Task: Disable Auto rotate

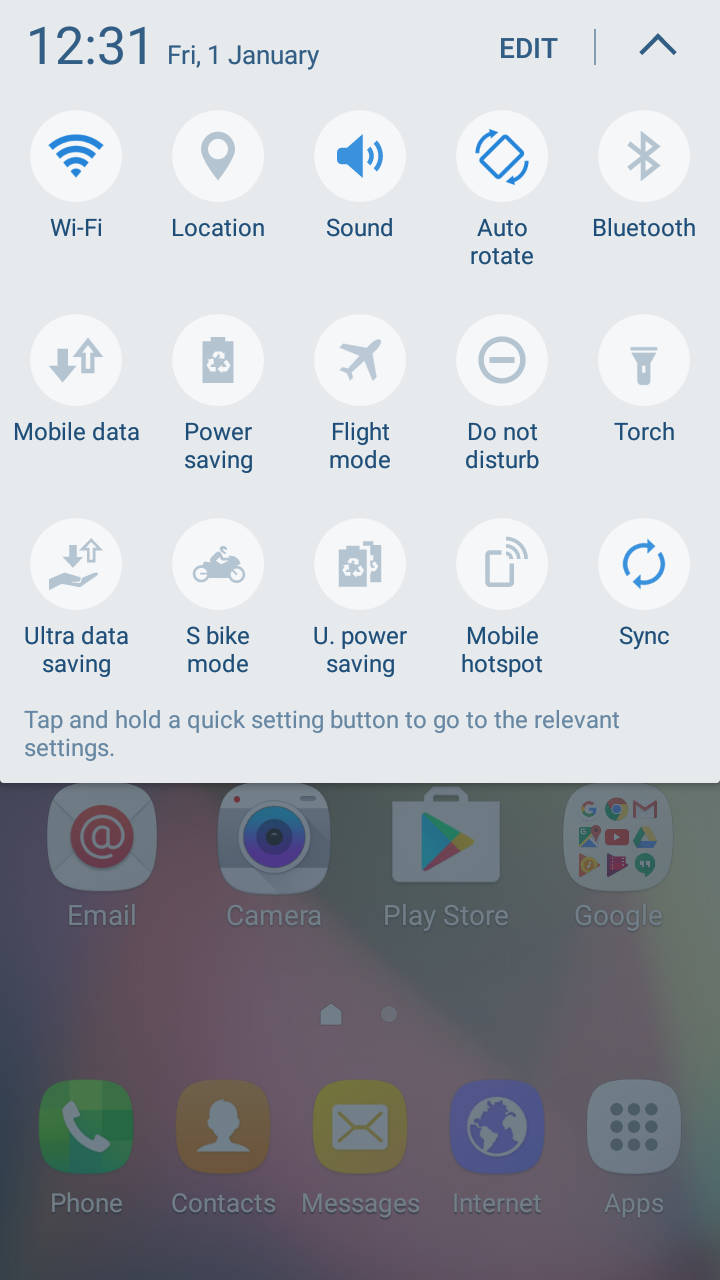Action: coord(502,157)
